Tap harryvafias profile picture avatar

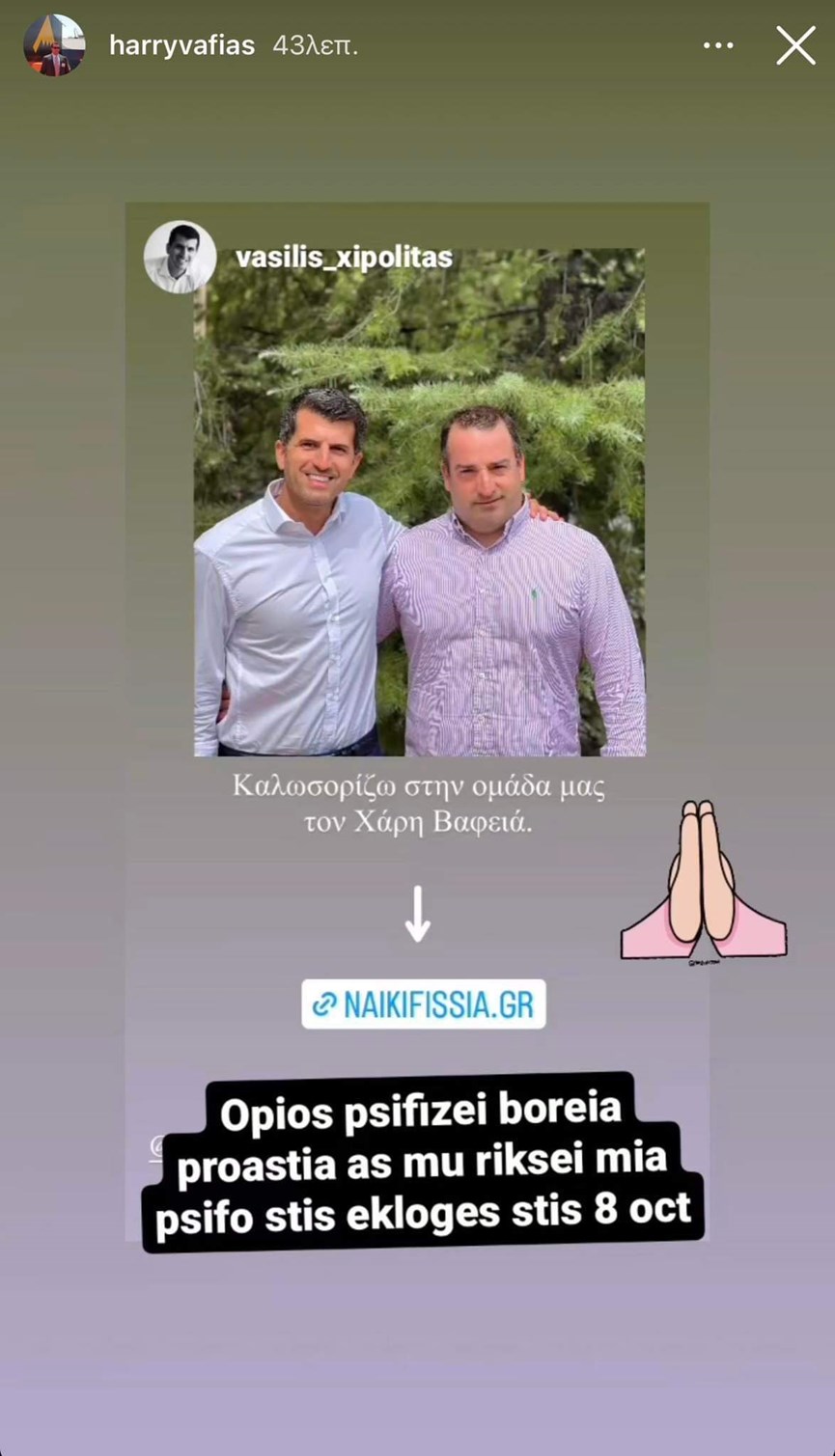click(x=54, y=45)
